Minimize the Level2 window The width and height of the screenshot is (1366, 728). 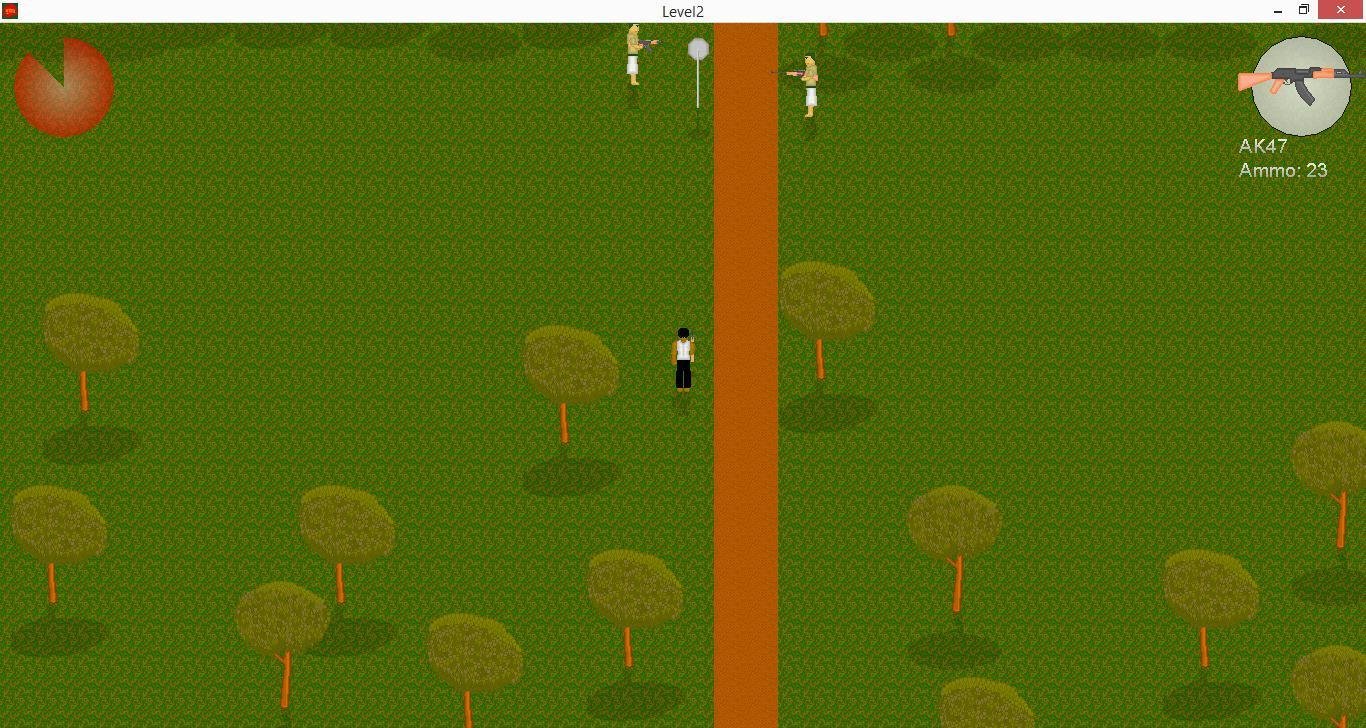click(x=1278, y=11)
